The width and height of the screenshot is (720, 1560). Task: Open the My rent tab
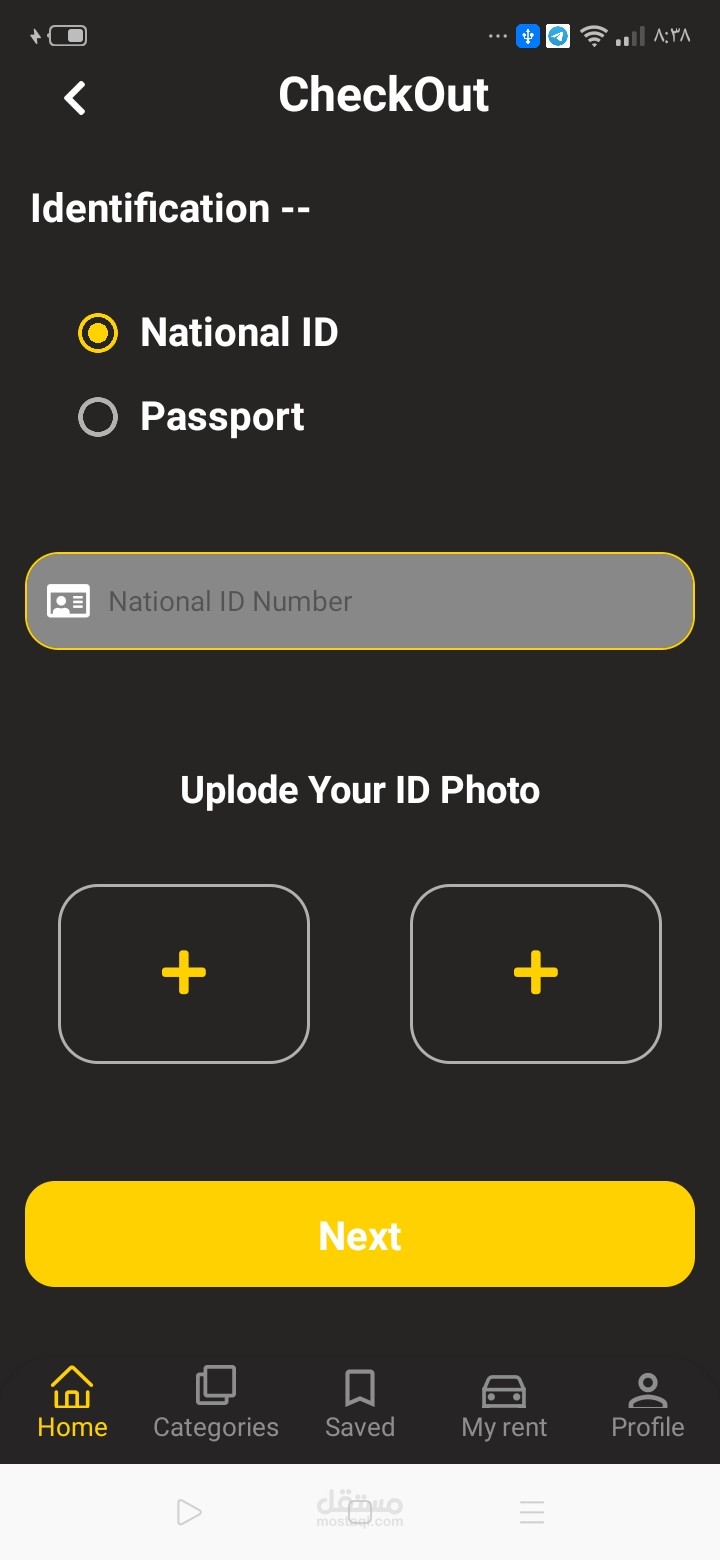[x=504, y=1403]
